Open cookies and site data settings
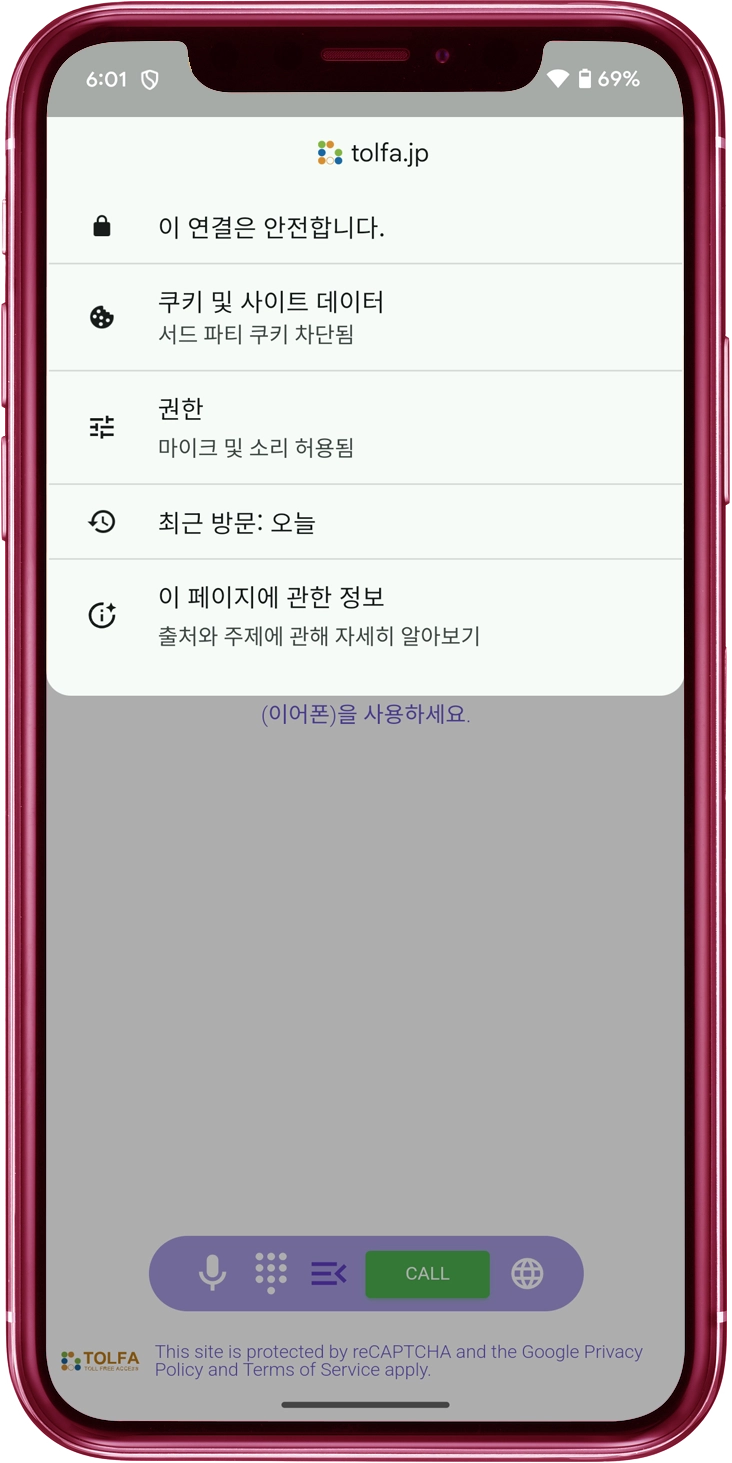This screenshot has height=1463, width=732. [365, 317]
